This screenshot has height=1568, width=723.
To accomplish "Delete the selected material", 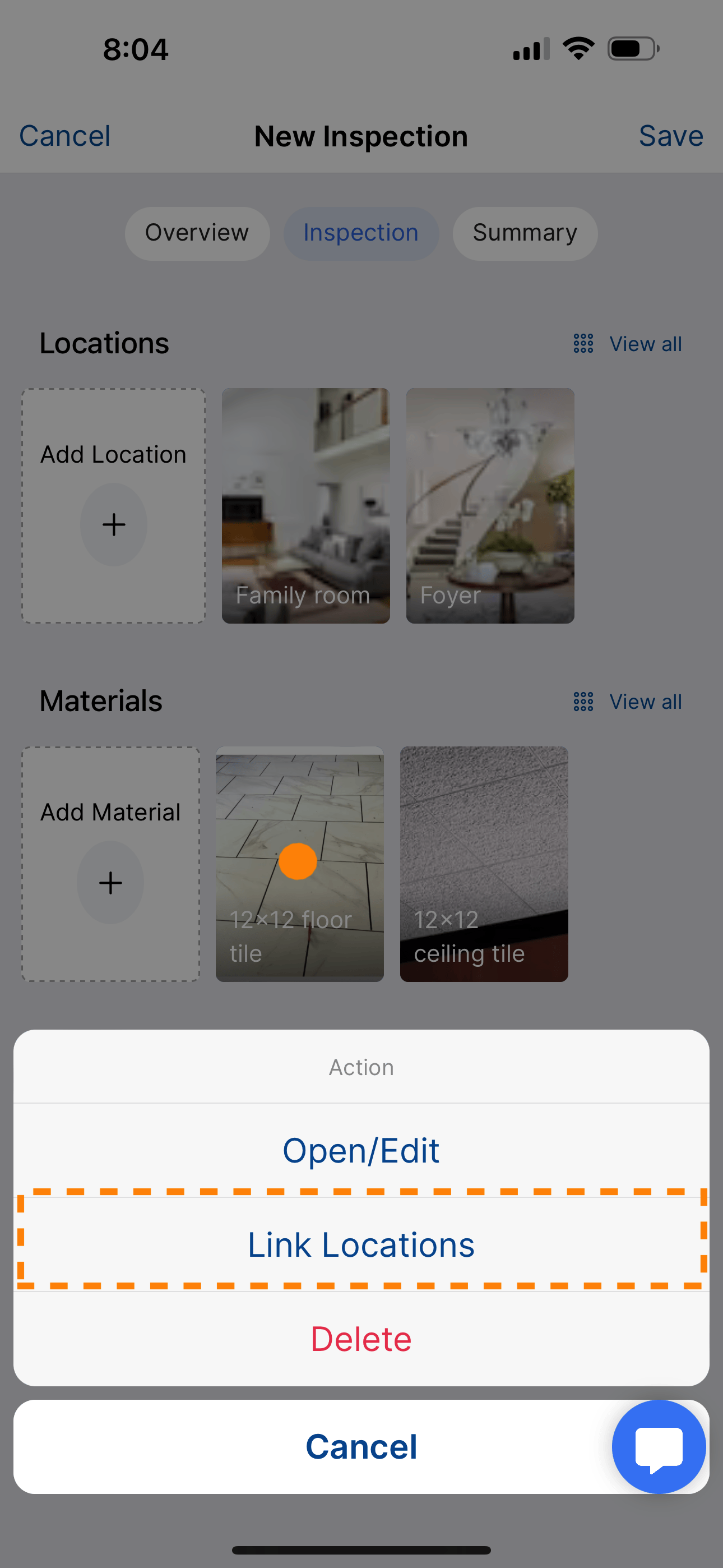I will point(361,1339).
